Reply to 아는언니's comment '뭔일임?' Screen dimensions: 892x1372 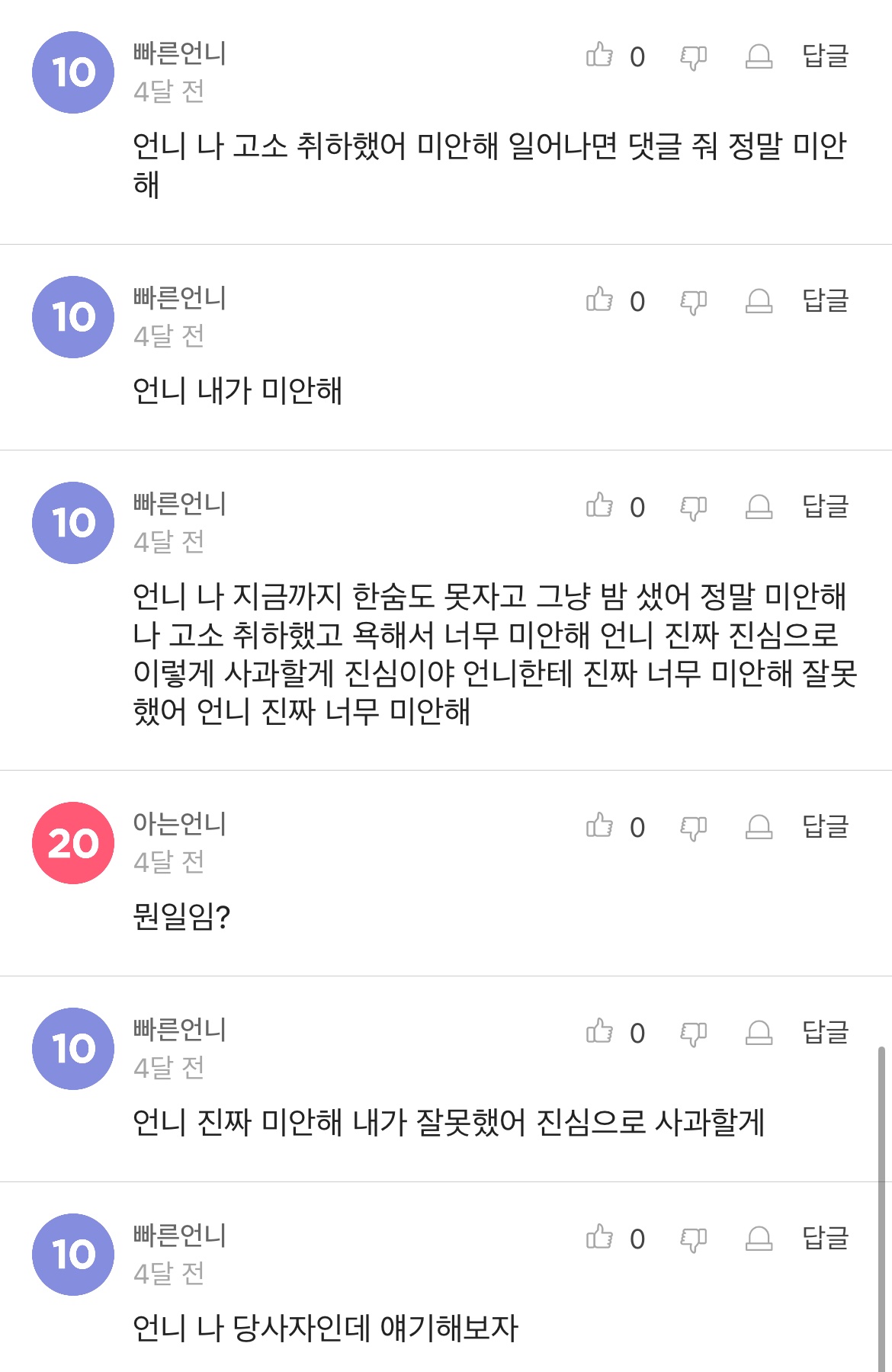825,827
